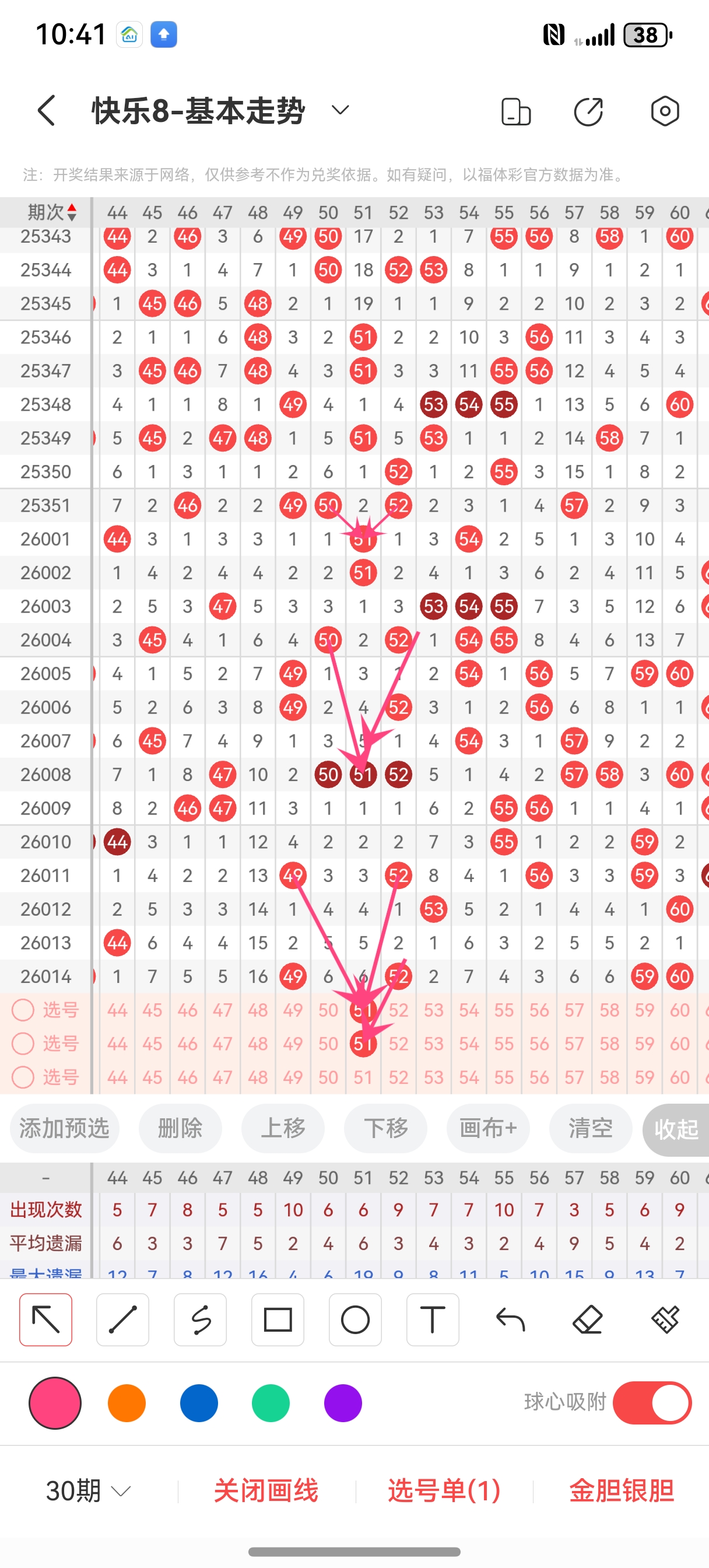Disable the 球心吸附 switch
709x1568 pixels.
point(652,1402)
